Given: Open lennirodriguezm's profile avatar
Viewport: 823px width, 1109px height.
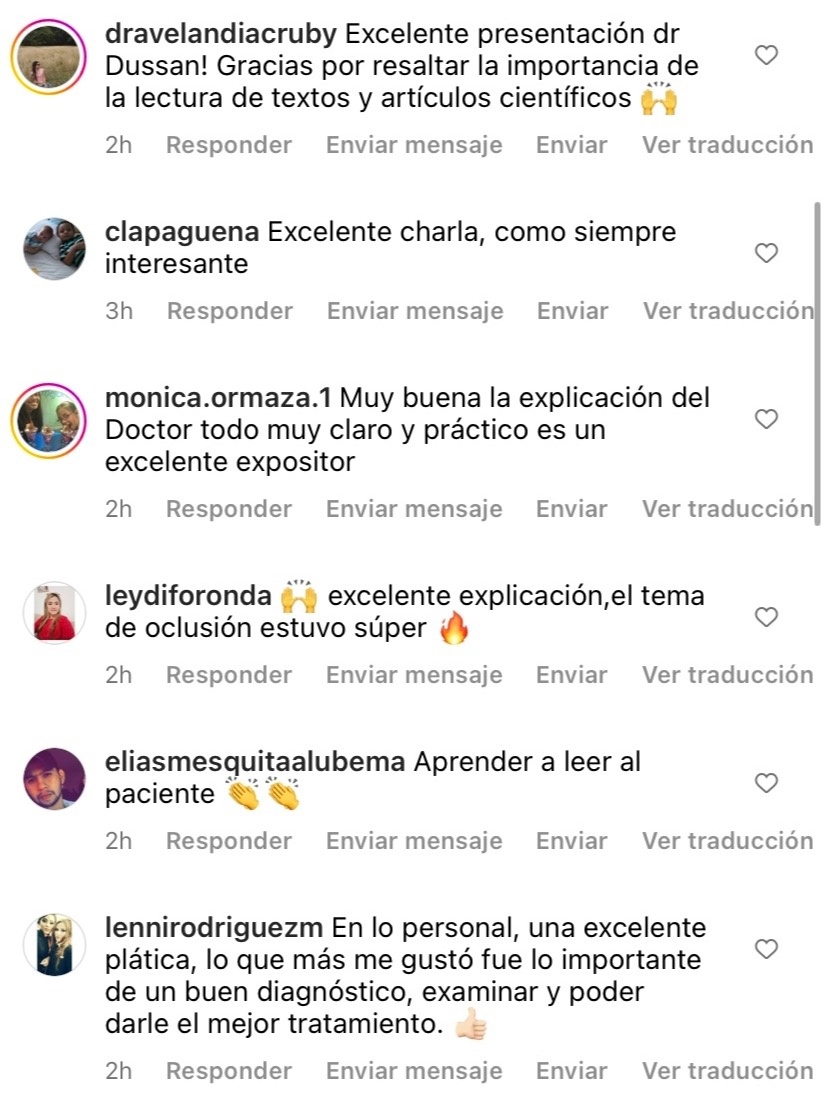Looking at the screenshot, I should click(x=54, y=945).
